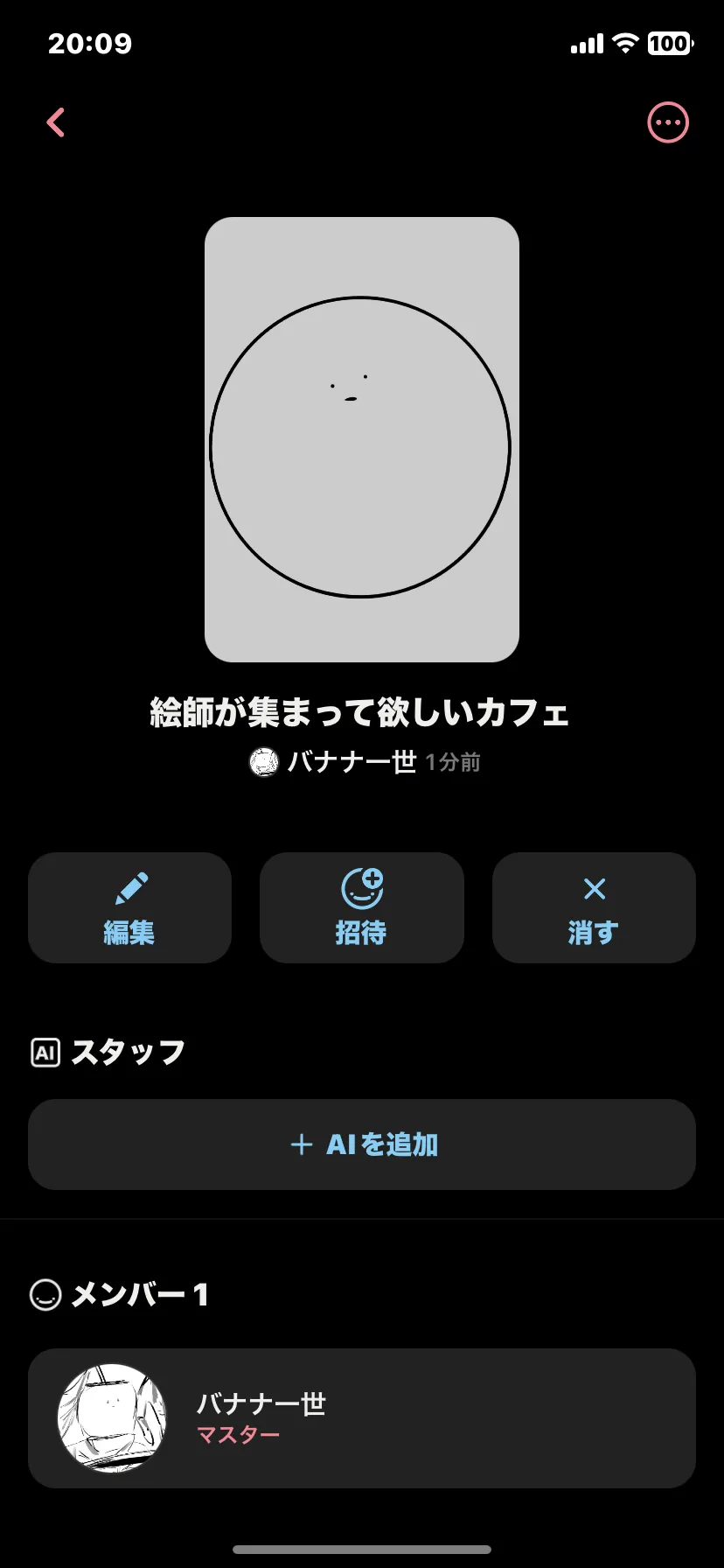The height and width of the screenshot is (1568, 724).
Task: Tap the 消す delete button
Action: [594, 908]
